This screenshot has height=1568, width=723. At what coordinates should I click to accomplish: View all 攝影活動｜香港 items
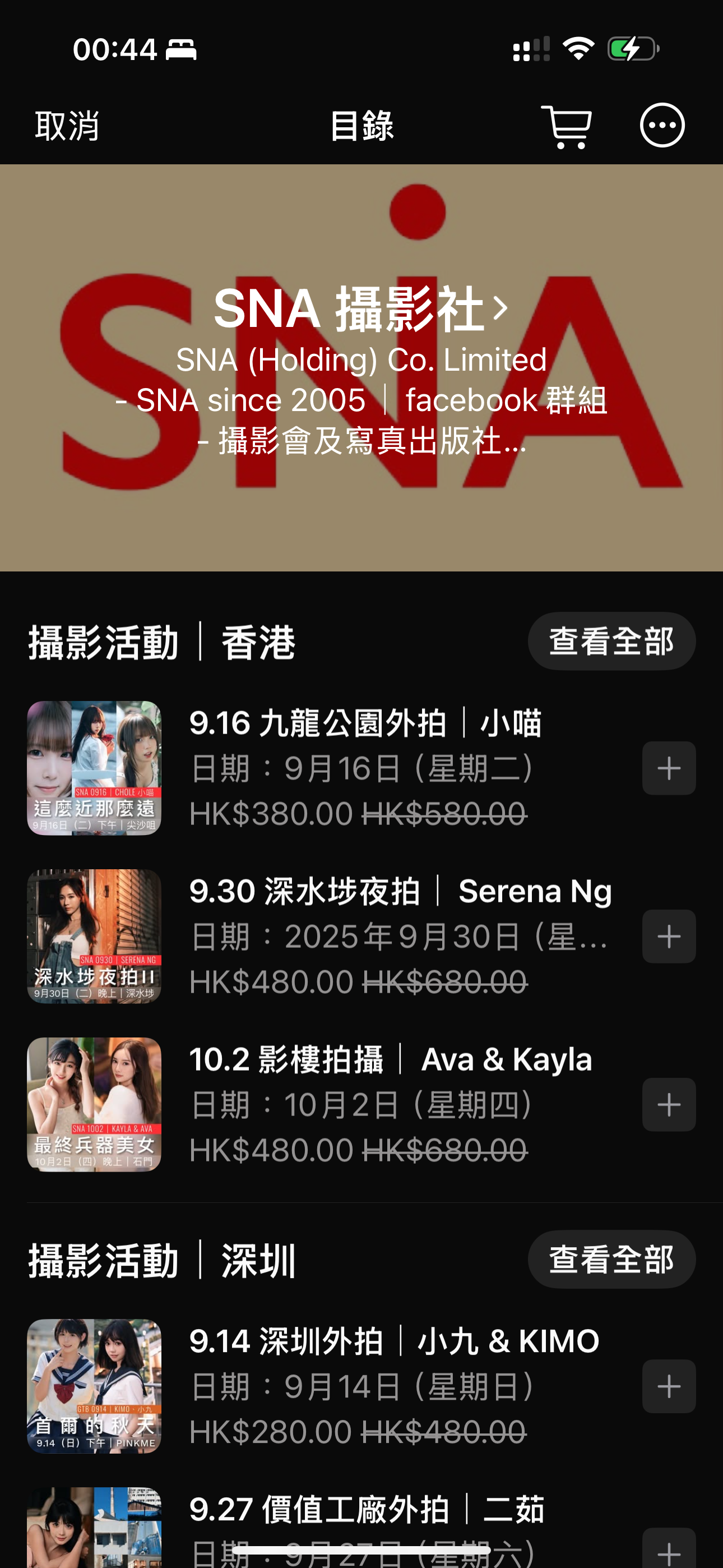tap(611, 641)
